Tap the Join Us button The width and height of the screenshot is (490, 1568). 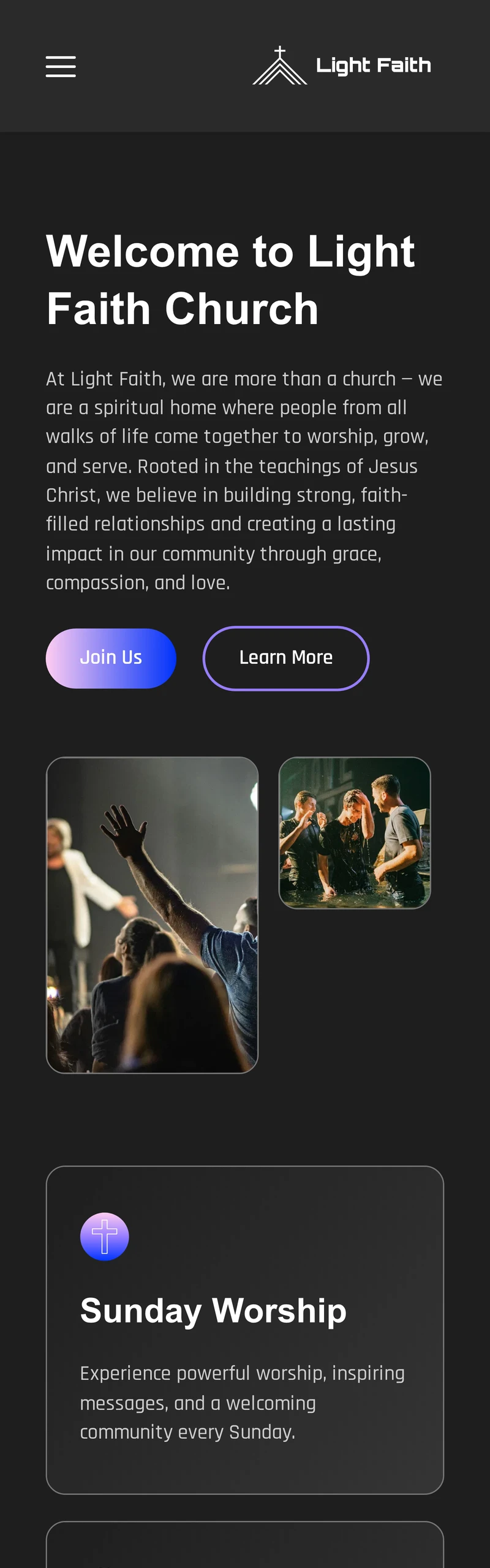click(111, 658)
